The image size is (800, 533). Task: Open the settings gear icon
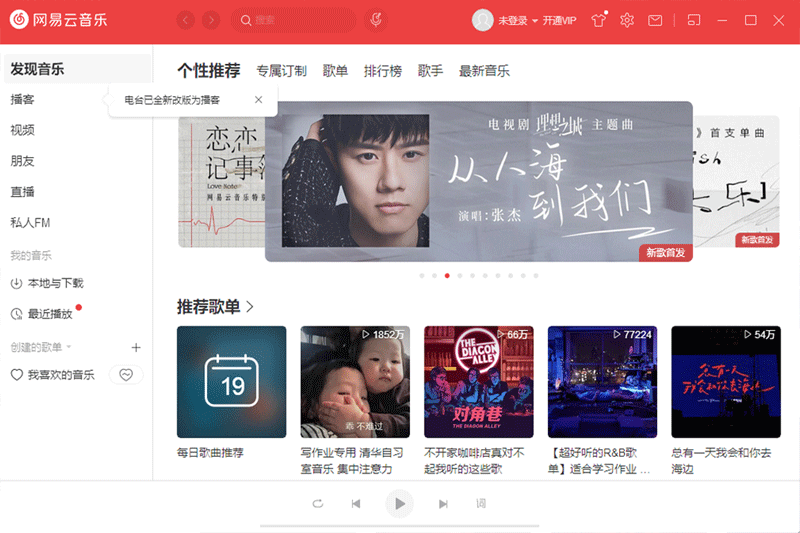627,20
